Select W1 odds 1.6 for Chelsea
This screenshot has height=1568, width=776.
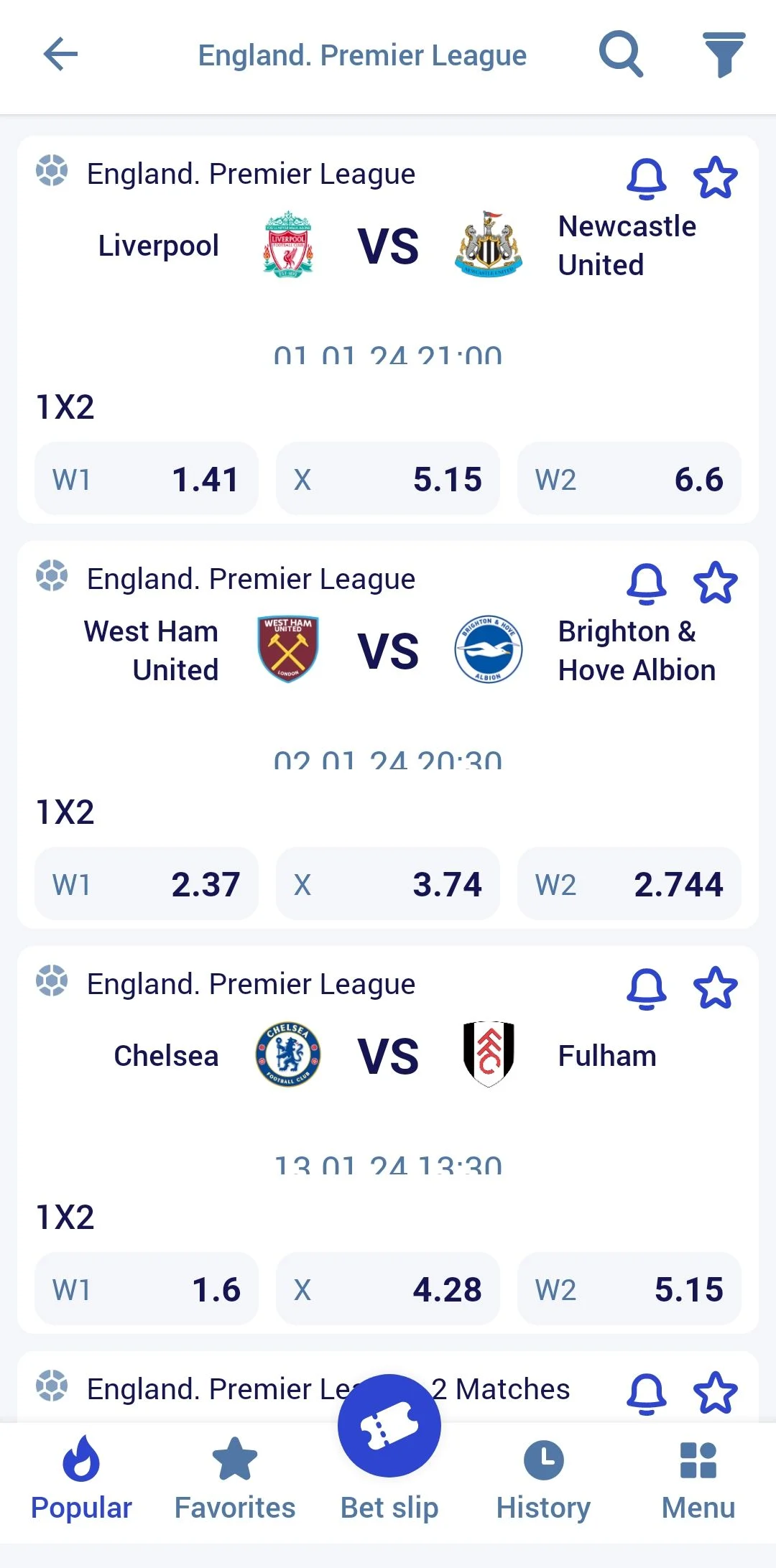point(147,1289)
